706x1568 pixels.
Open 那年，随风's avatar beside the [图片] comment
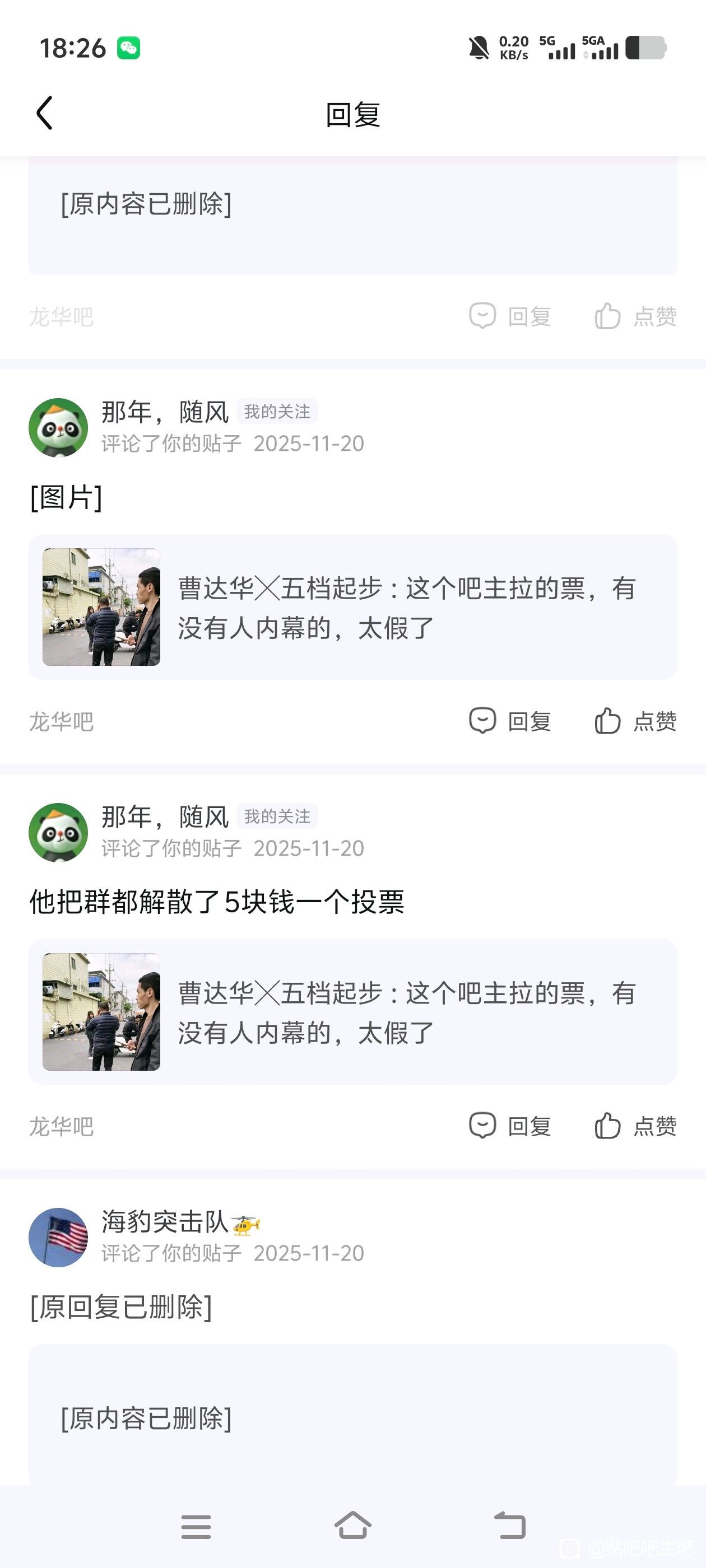[x=58, y=428]
